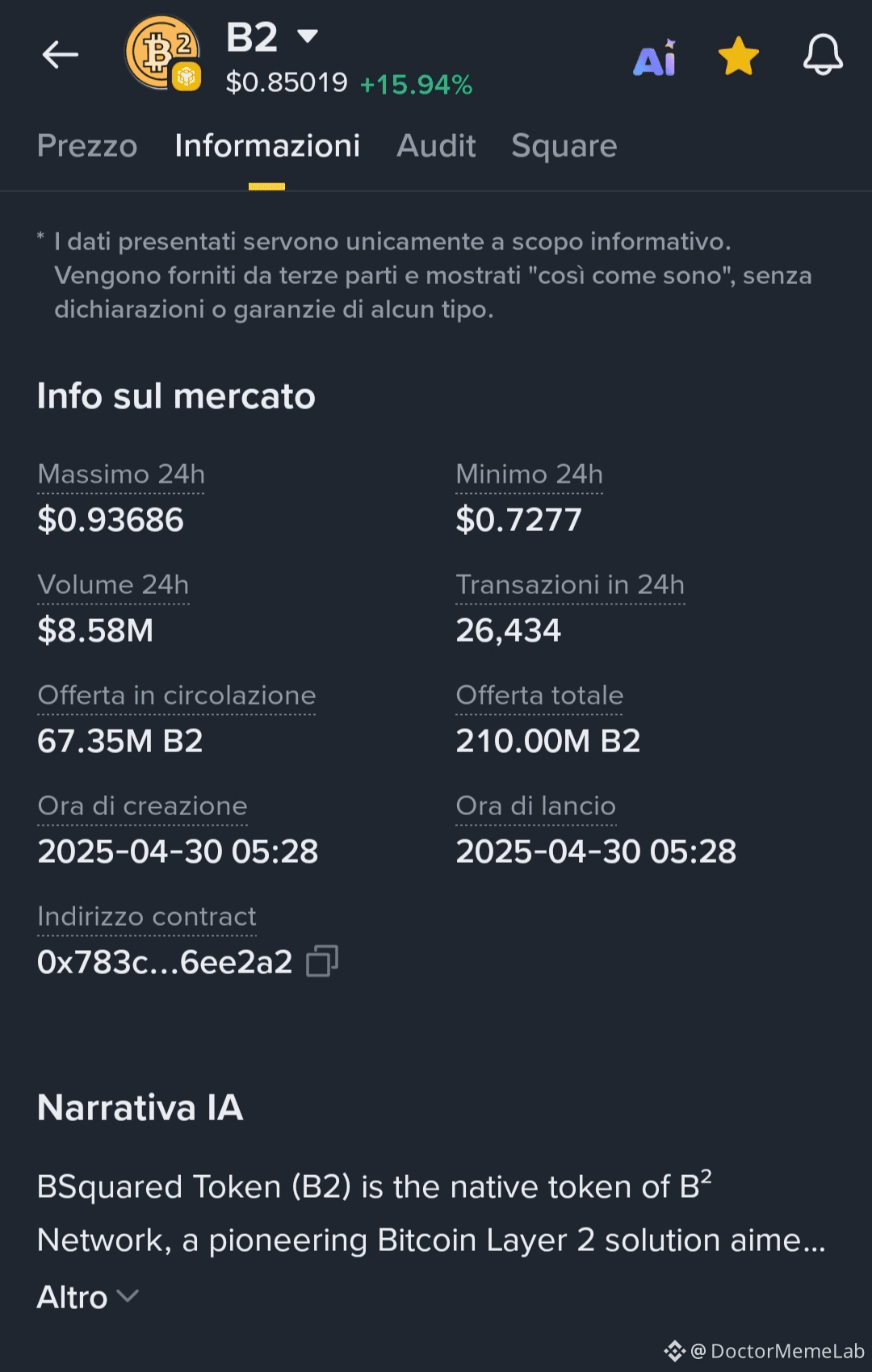Screen dimensions: 872x1372
Task: Set a price alert with the bell
Action: pyautogui.click(x=823, y=56)
